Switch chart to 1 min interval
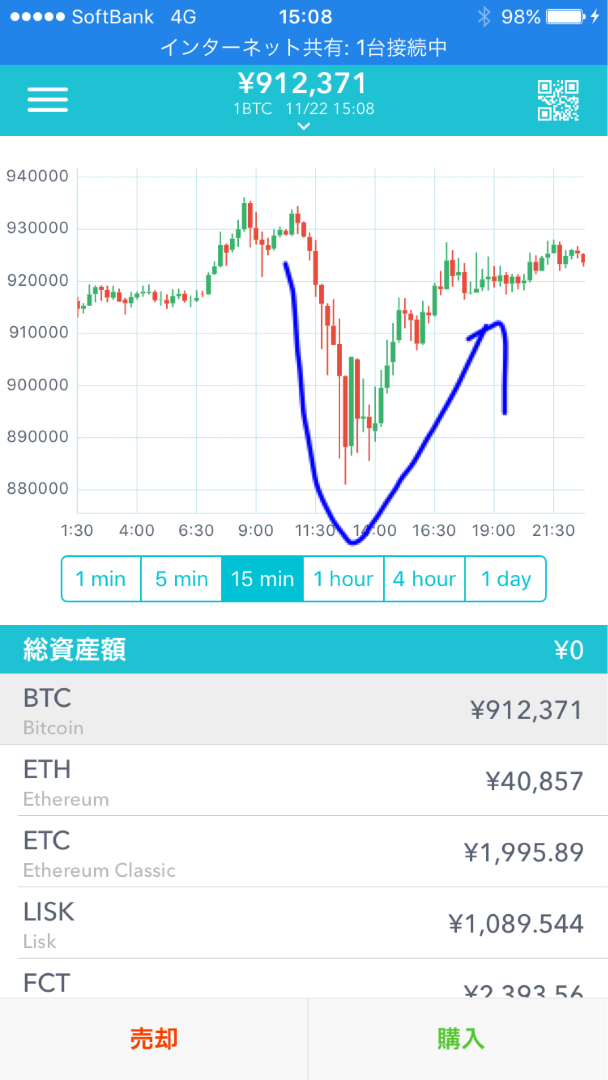608x1080 pixels. click(101, 579)
